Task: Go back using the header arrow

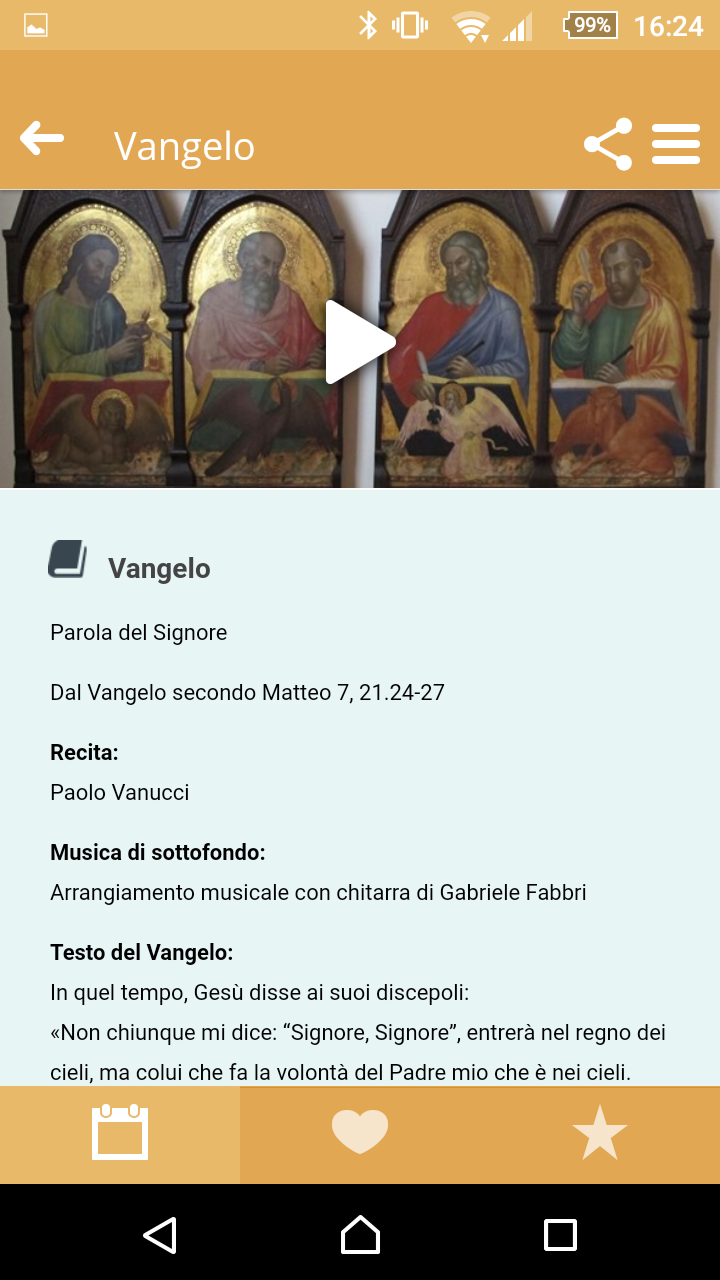Action: [x=42, y=139]
